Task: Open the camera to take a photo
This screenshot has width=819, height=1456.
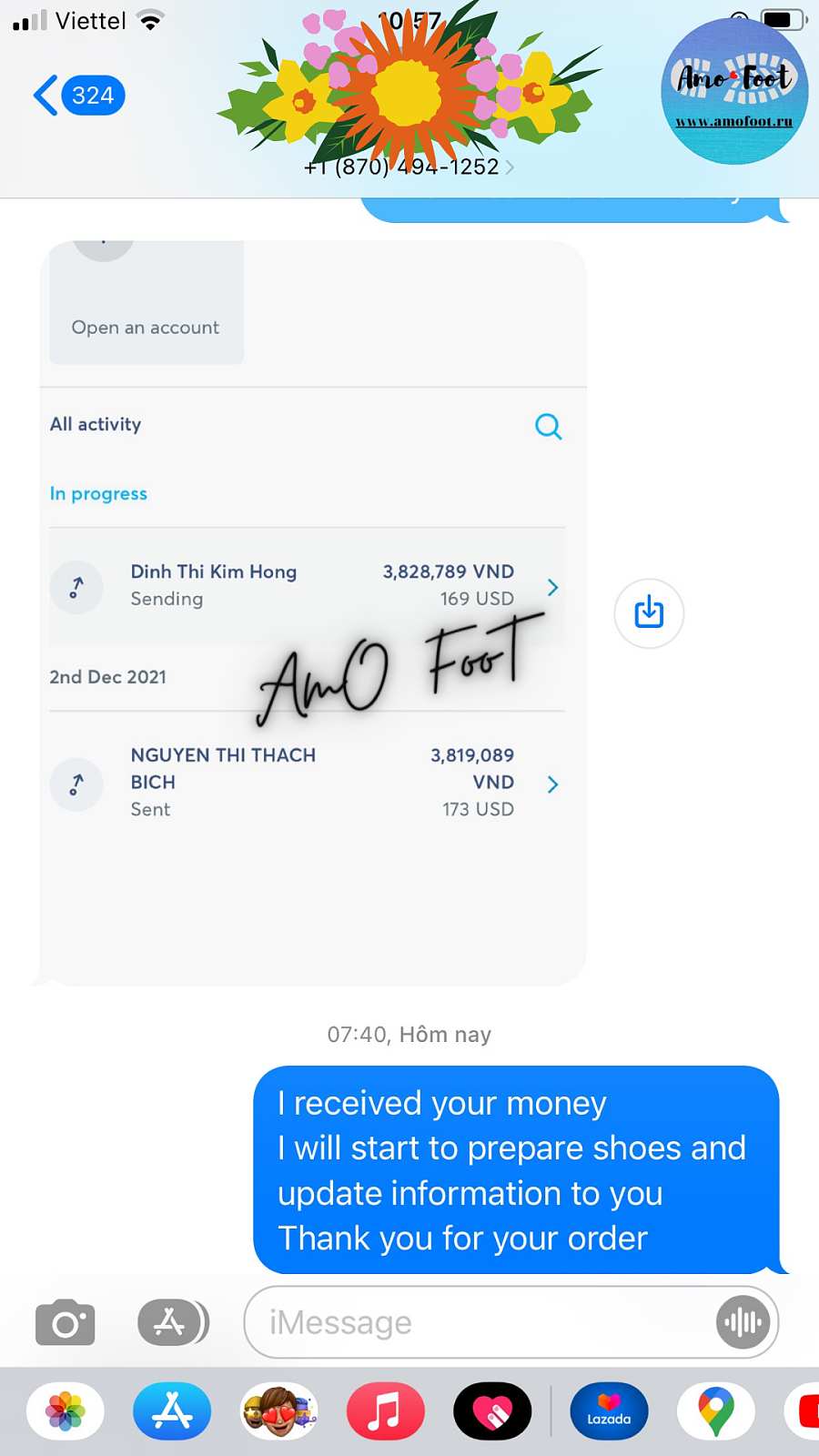Action: (x=66, y=1322)
